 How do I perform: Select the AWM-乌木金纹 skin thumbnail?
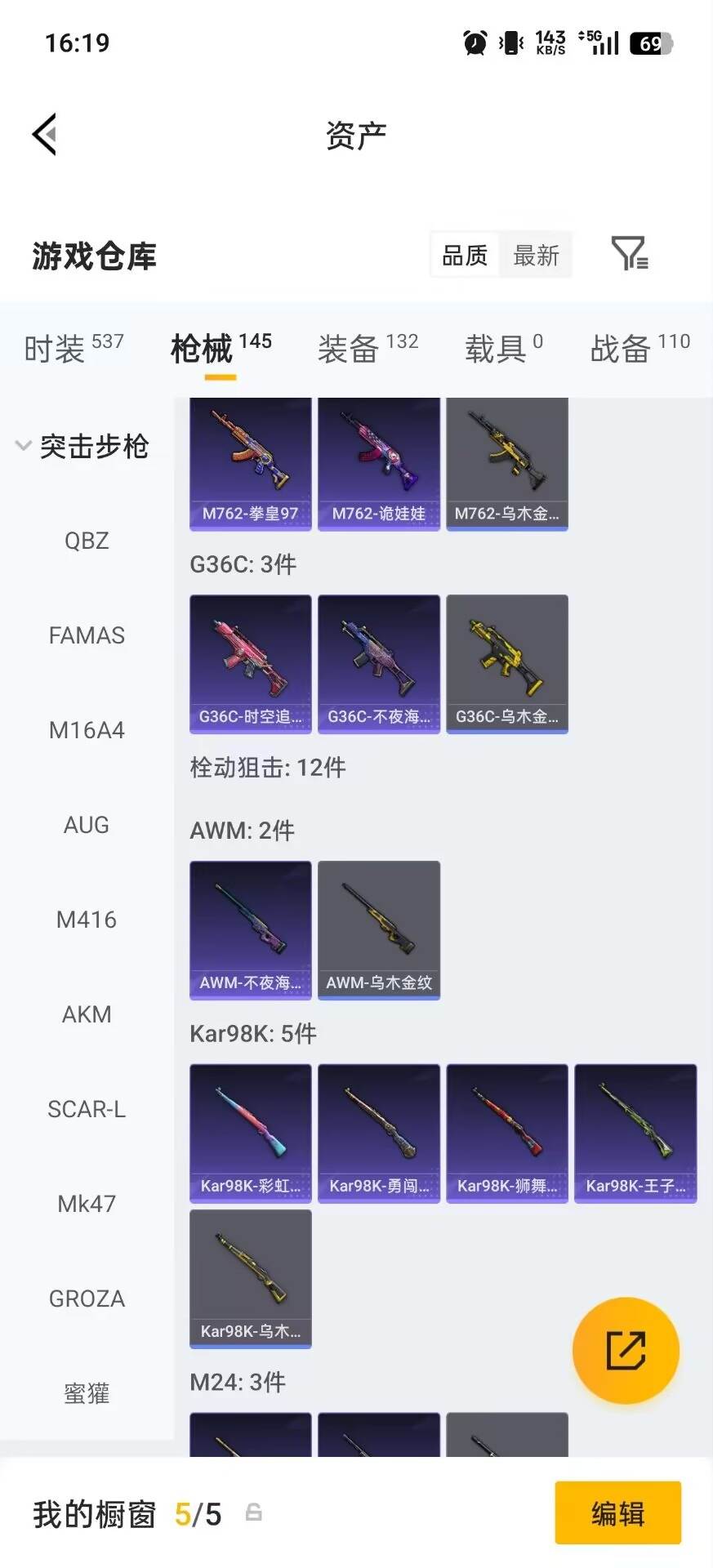[x=379, y=929]
